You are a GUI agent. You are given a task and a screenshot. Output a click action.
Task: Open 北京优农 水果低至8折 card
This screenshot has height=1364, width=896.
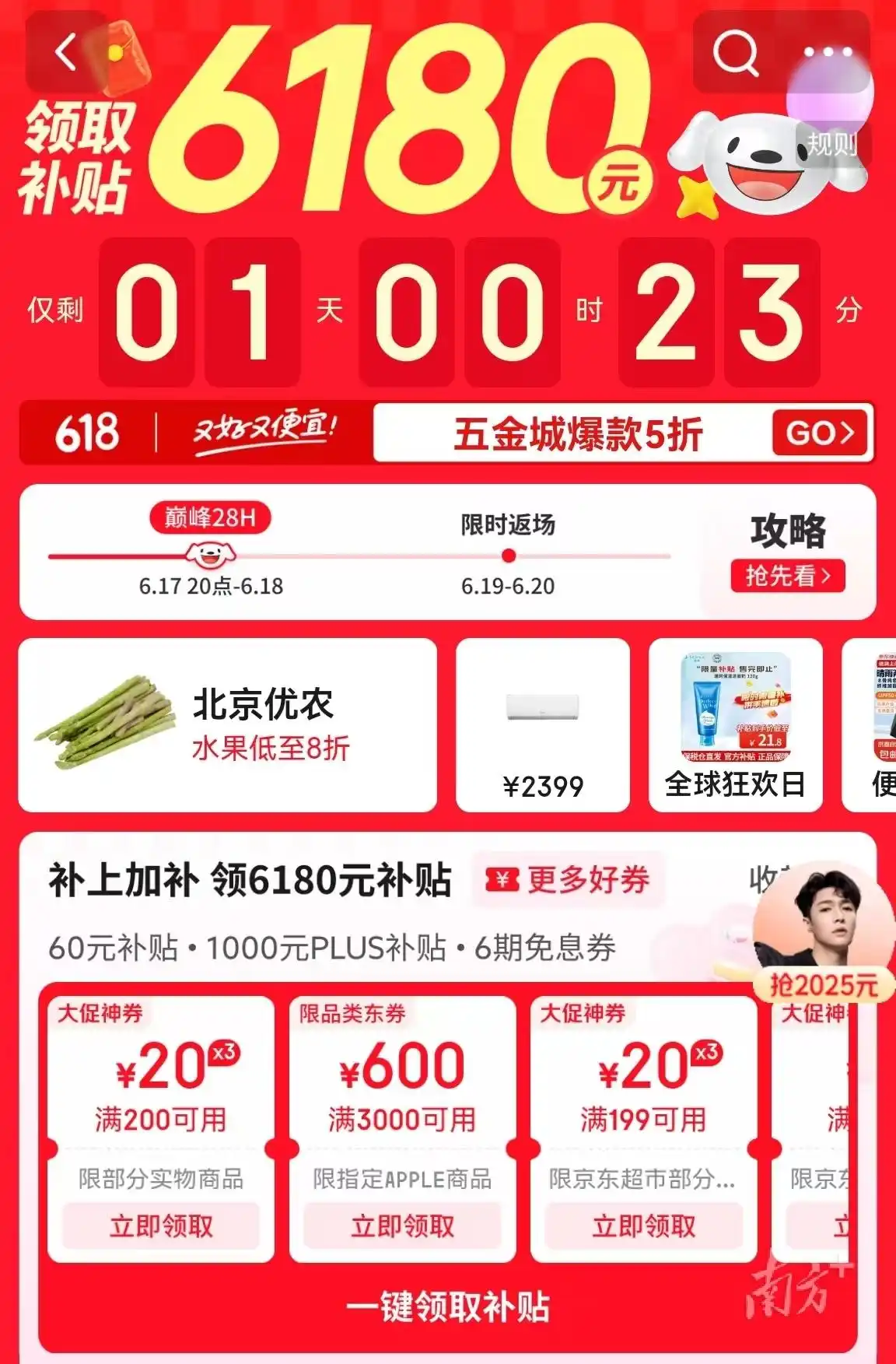(x=227, y=725)
